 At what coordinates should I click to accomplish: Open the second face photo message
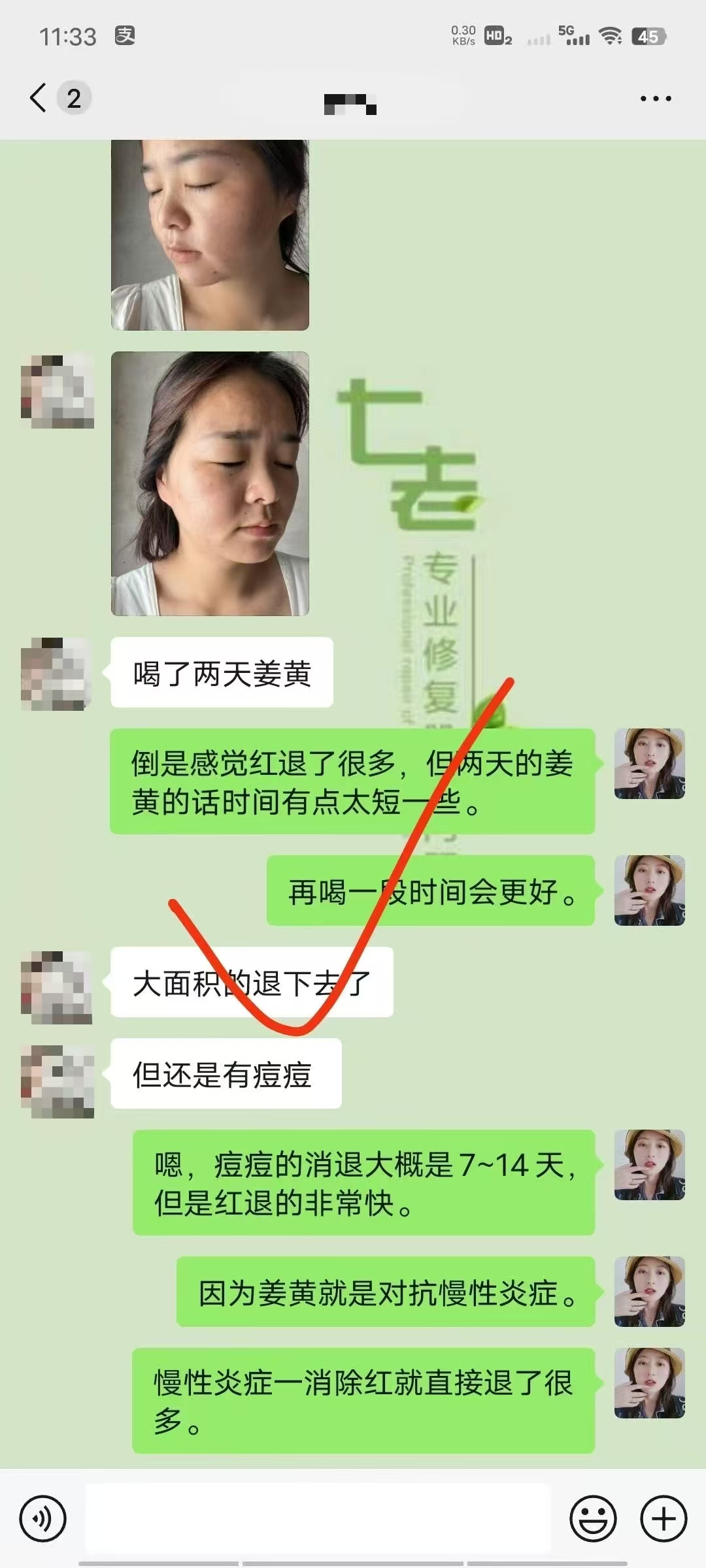210,483
